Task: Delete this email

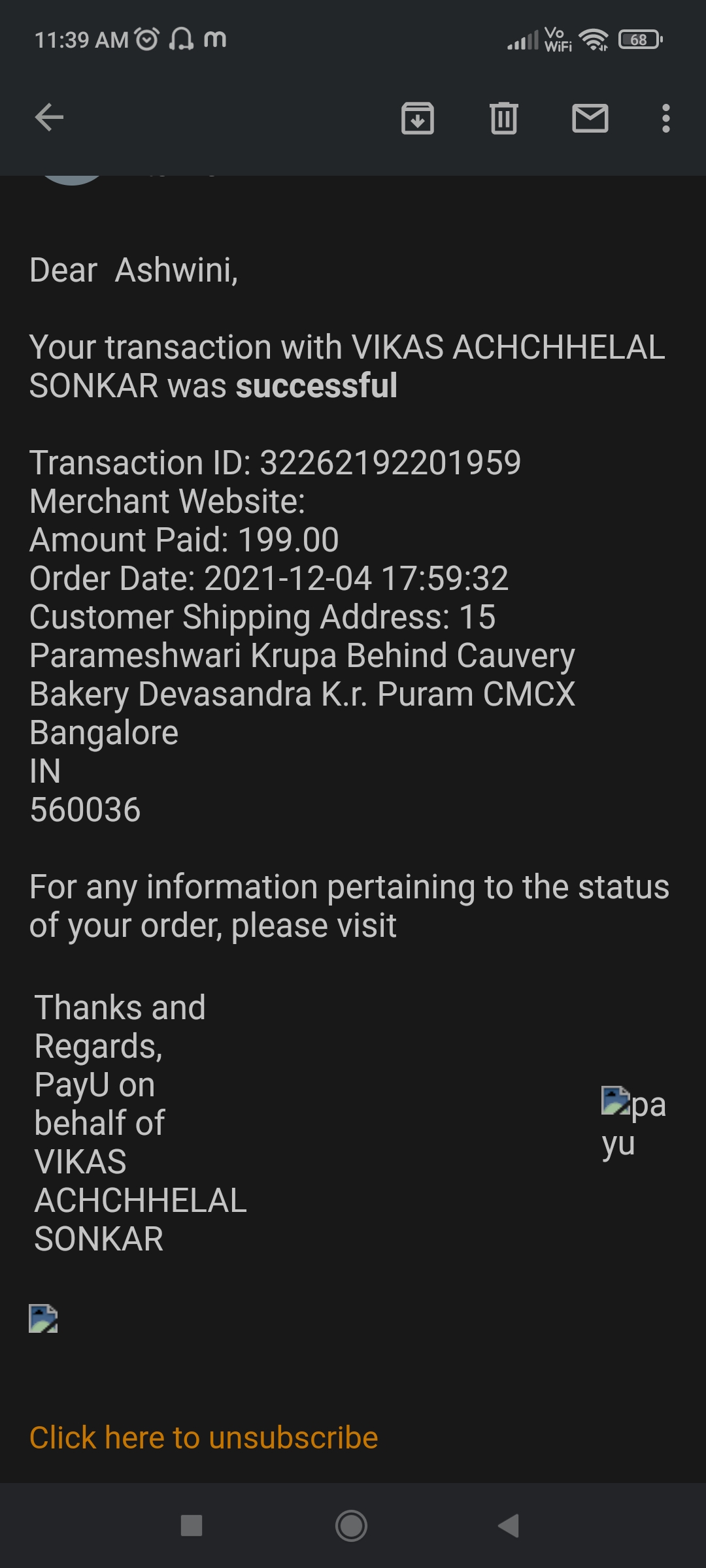Action: pos(503,118)
